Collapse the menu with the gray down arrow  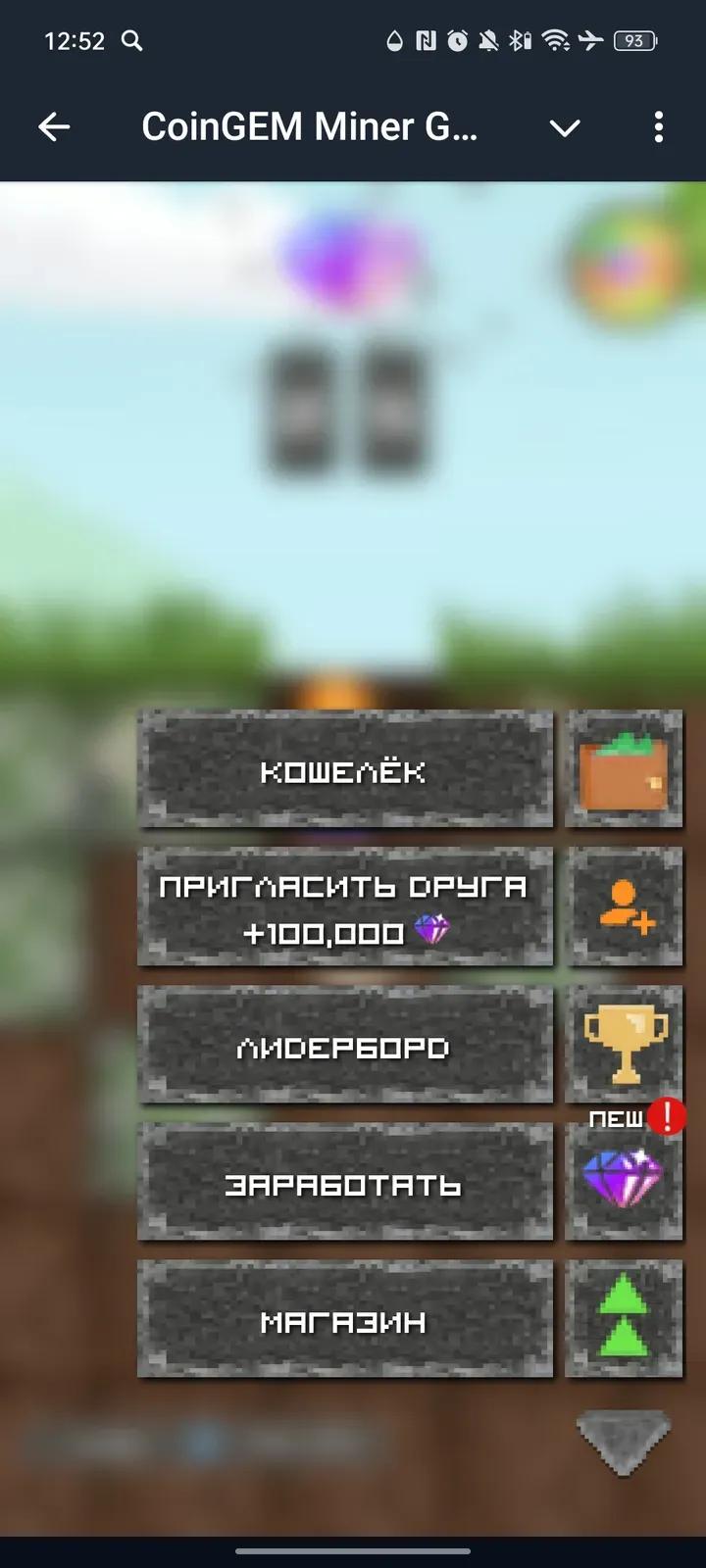click(624, 1443)
